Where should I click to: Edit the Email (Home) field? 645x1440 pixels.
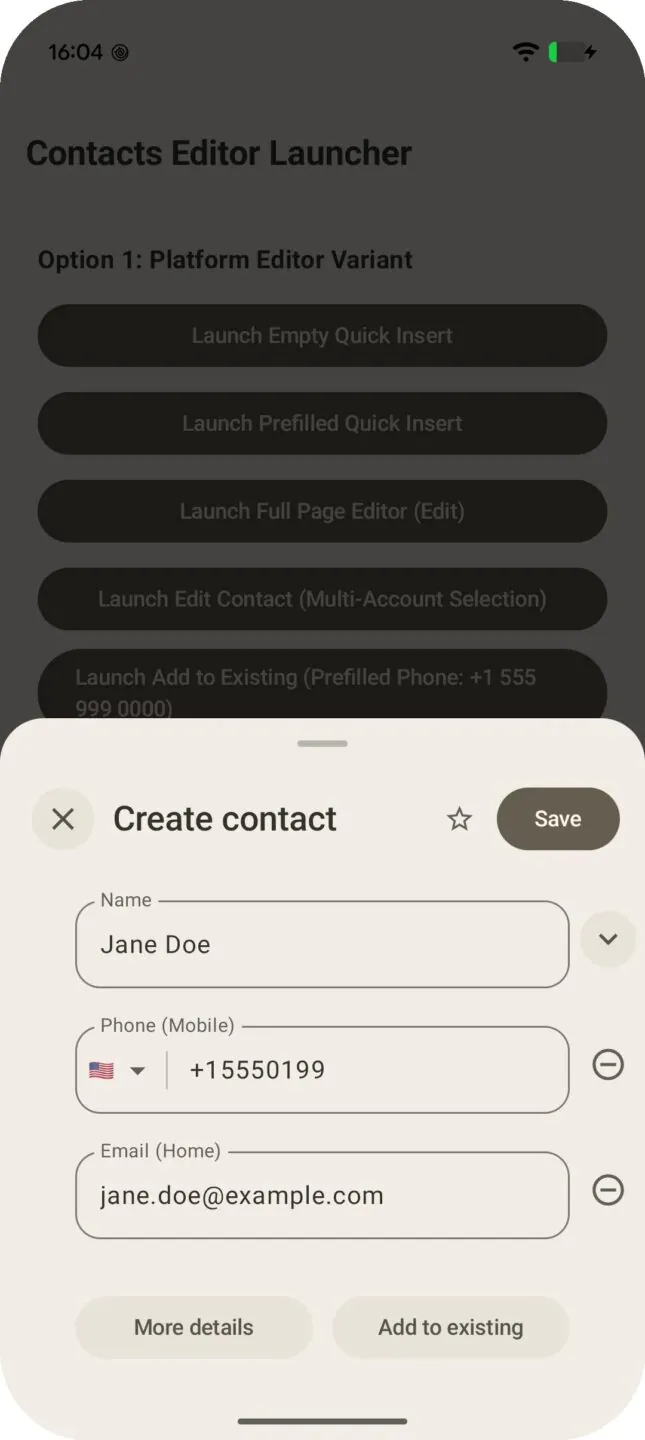click(x=322, y=1195)
